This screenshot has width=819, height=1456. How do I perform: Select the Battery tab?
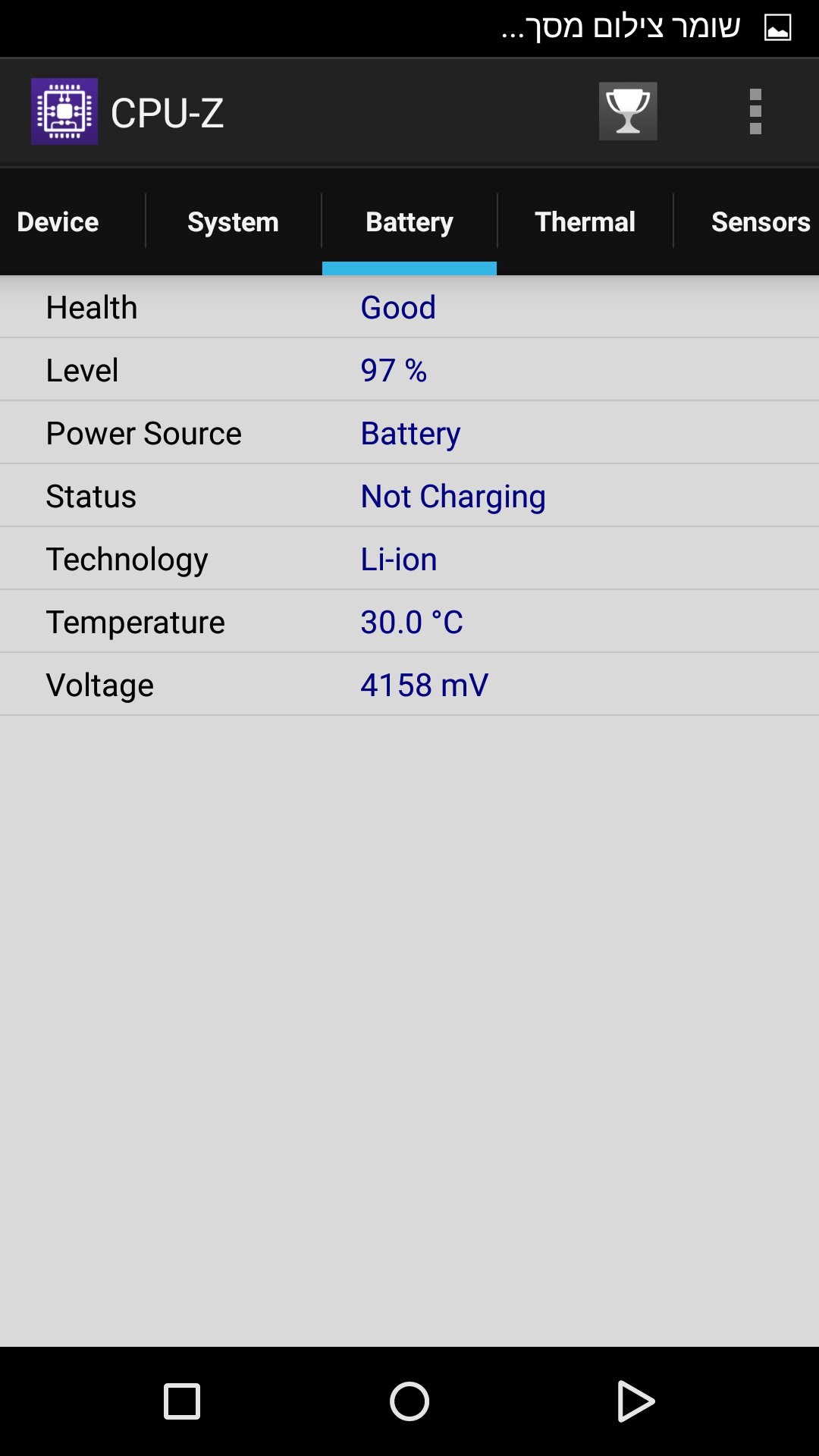(409, 222)
